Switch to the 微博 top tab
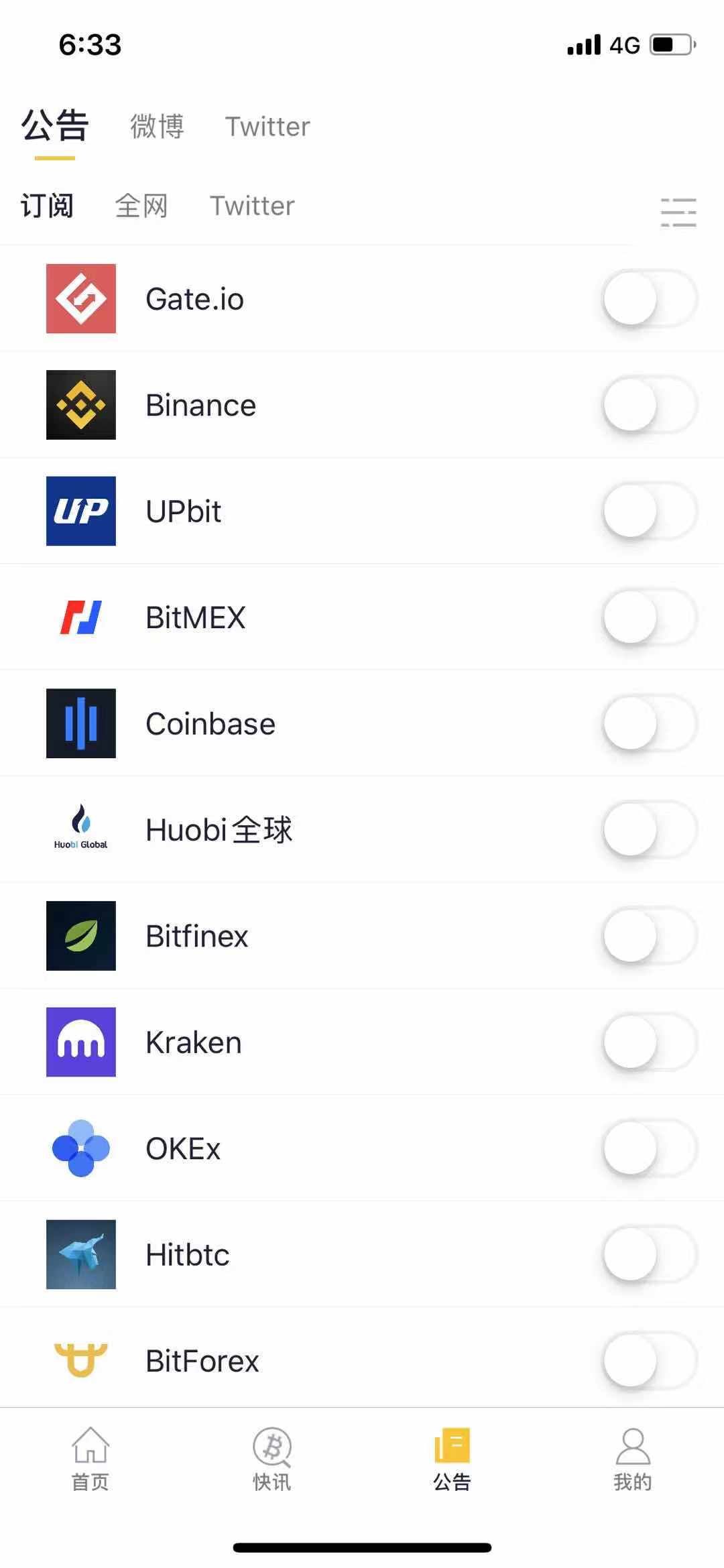724x1568 pixels. [x=157, y=127]
